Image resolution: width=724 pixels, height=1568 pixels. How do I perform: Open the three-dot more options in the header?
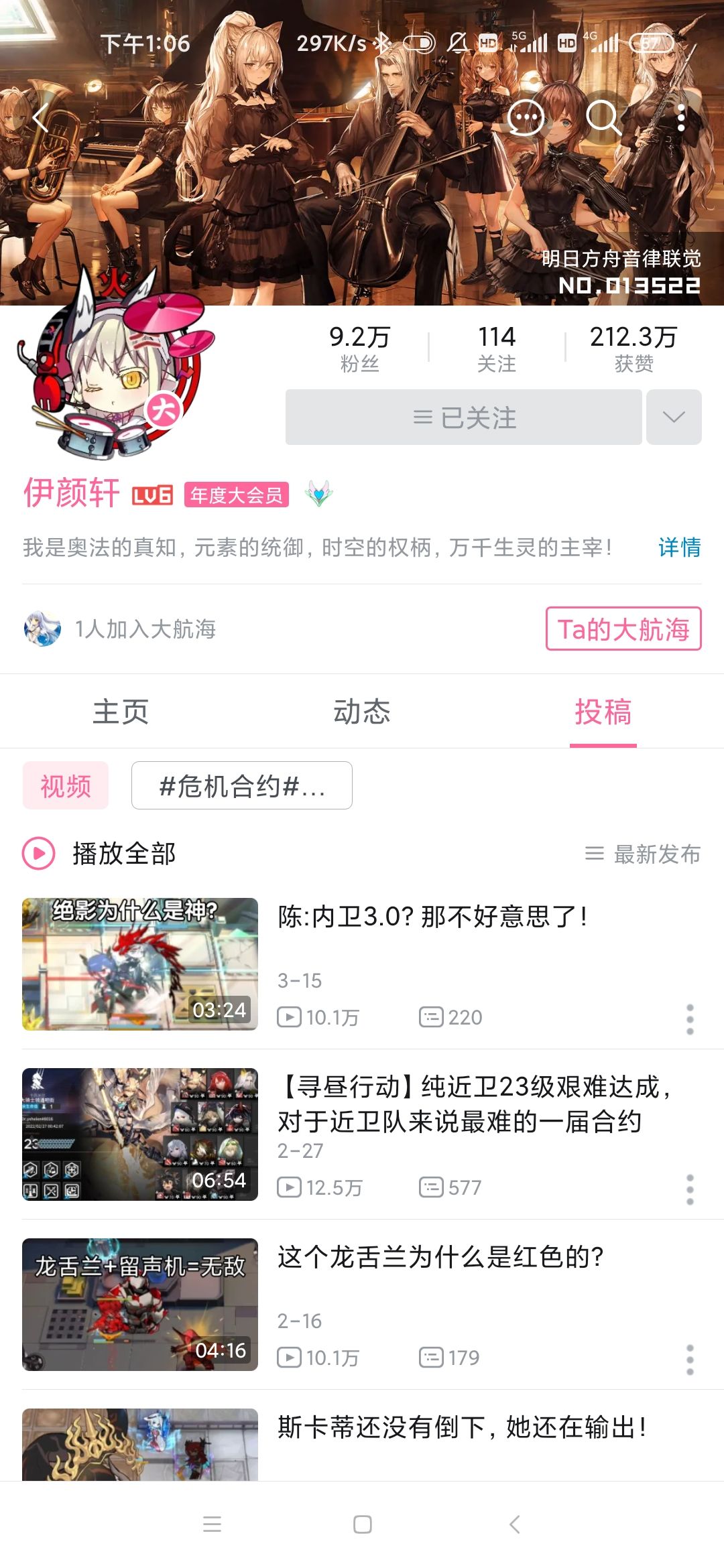click(682, 117)
